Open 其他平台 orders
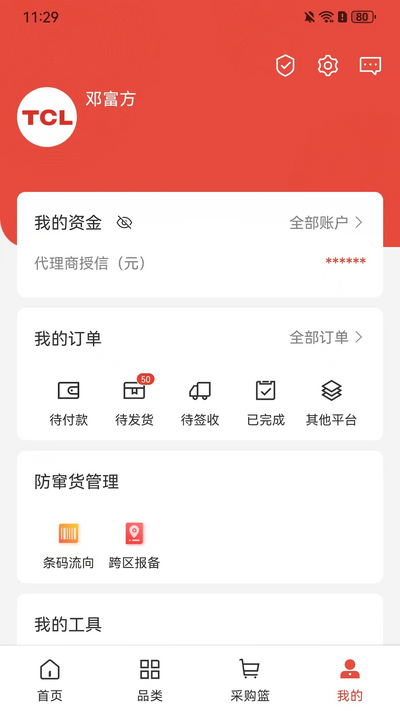The height and width of the screenshot is (711, 400). (x=332, y=403)
